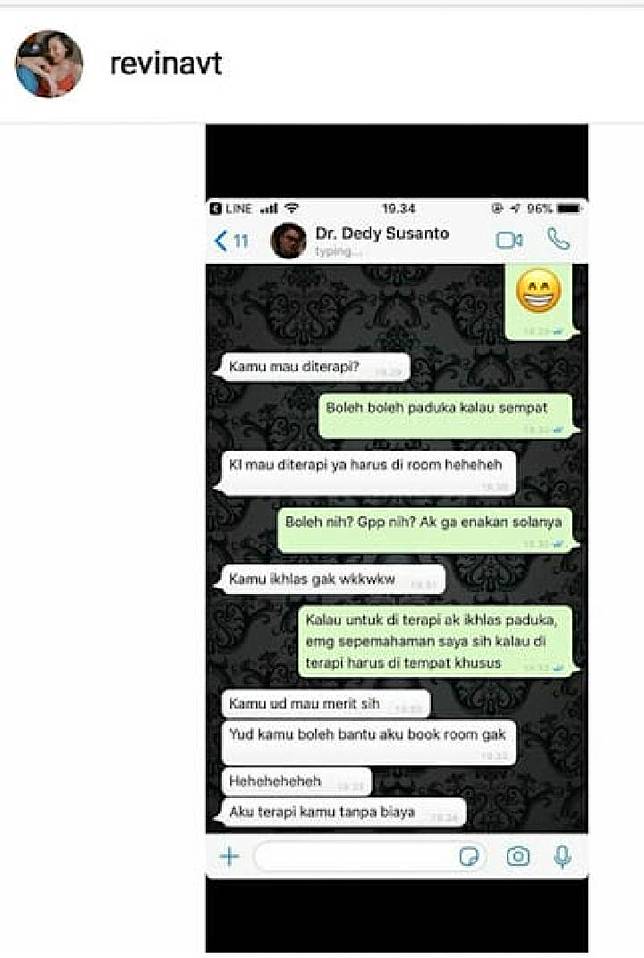Image resolution: width=644 pixels, height=958 pixels.
Task: Open revinavt's profile picture
Action: click(48, 64)
